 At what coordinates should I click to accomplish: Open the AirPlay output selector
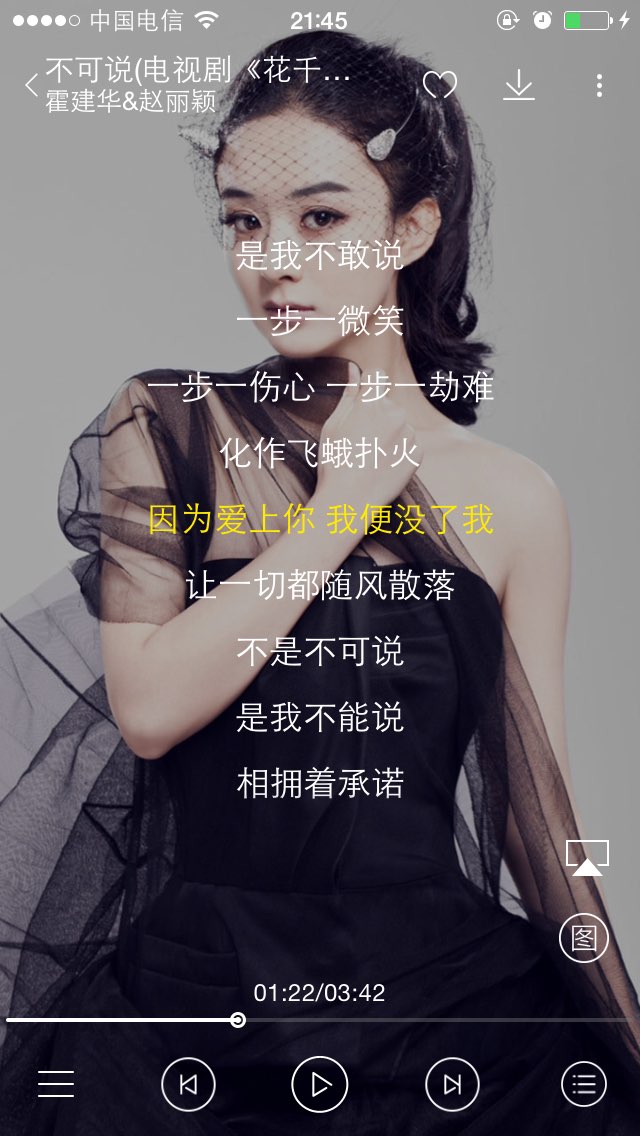click(x=587, y=858)
